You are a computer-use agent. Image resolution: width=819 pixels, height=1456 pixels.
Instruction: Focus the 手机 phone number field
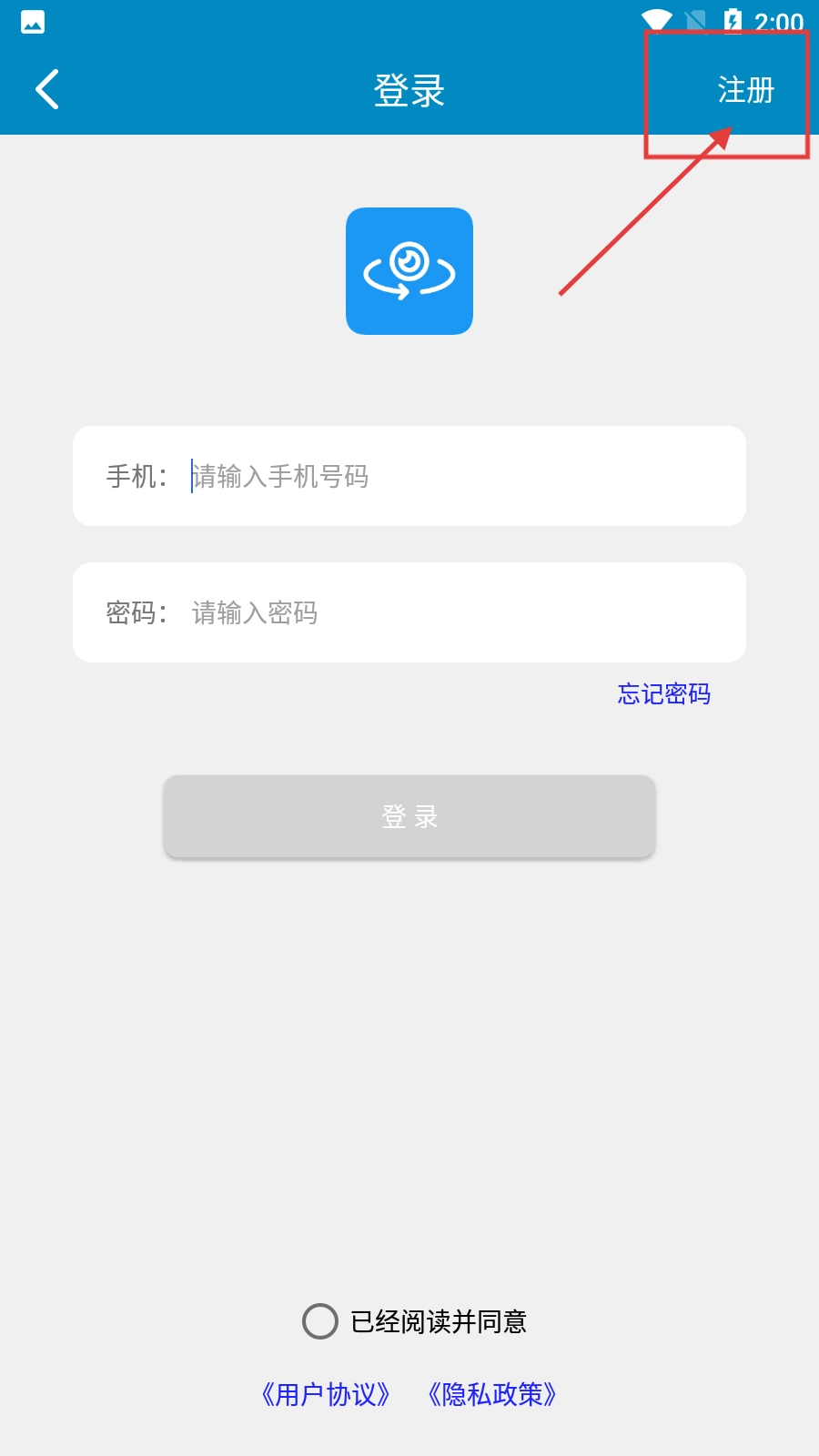(x=455, y=476)
